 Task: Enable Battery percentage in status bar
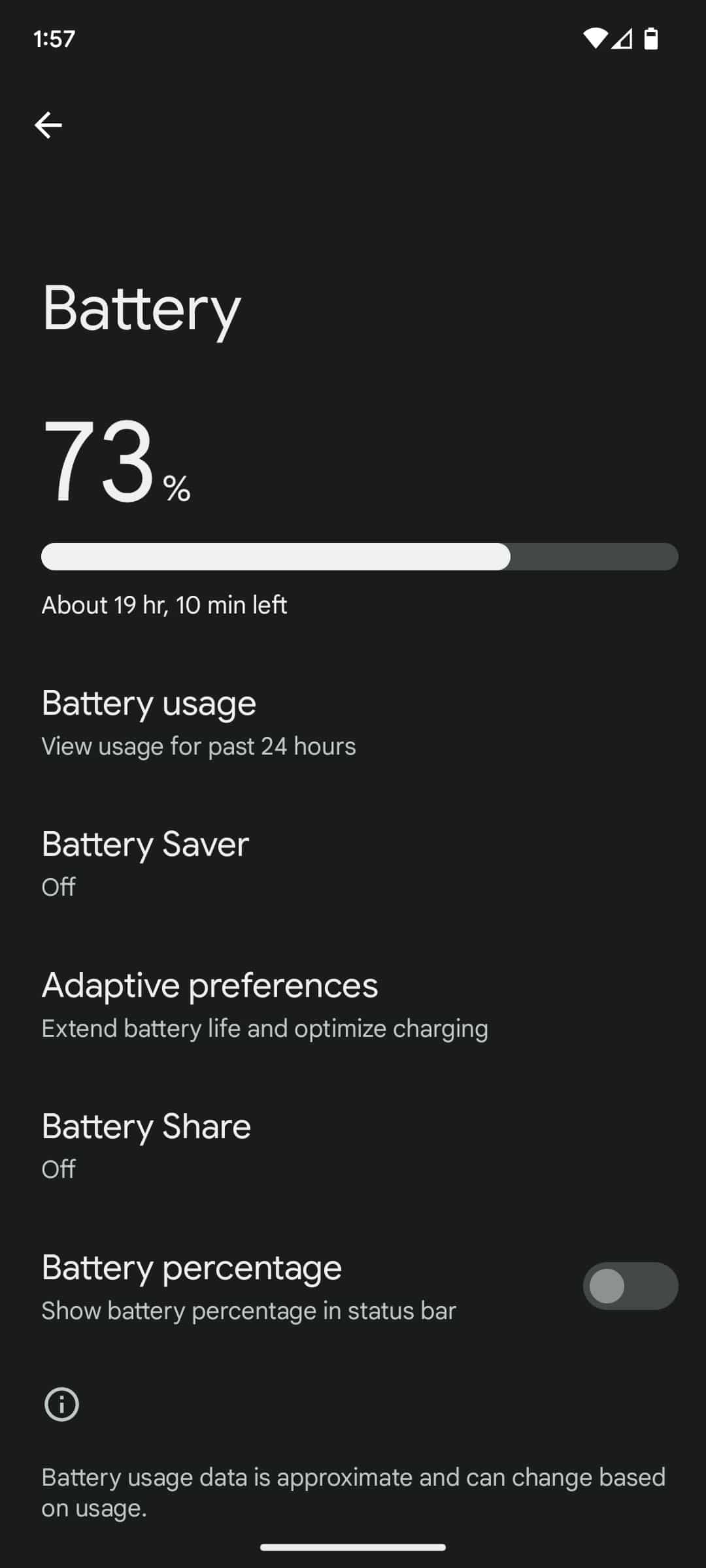[x=630, y=1286]
